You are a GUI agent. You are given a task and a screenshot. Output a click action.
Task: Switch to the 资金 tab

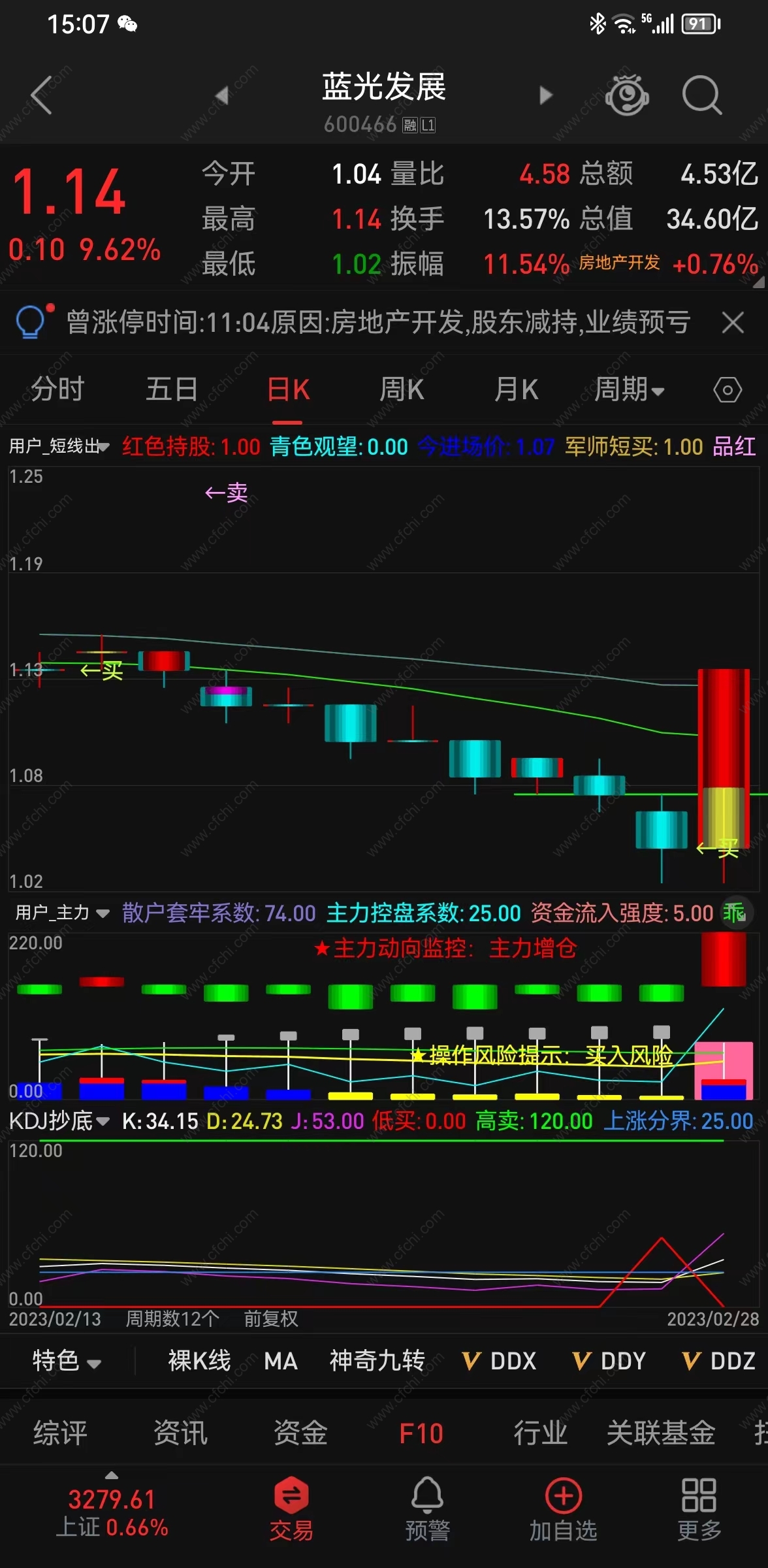coord(300,1433)
